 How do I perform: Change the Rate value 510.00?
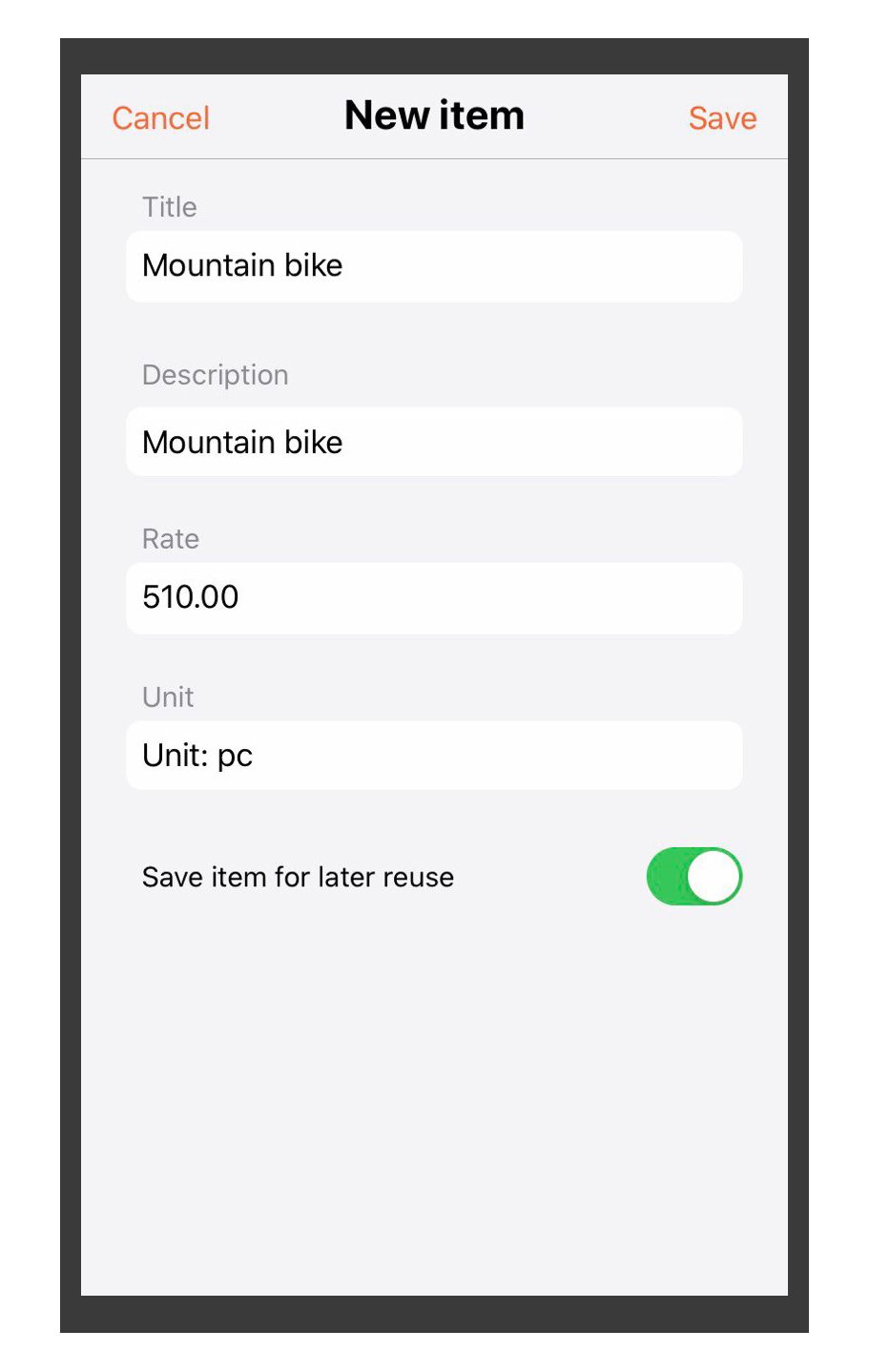[x=434, y=598]
